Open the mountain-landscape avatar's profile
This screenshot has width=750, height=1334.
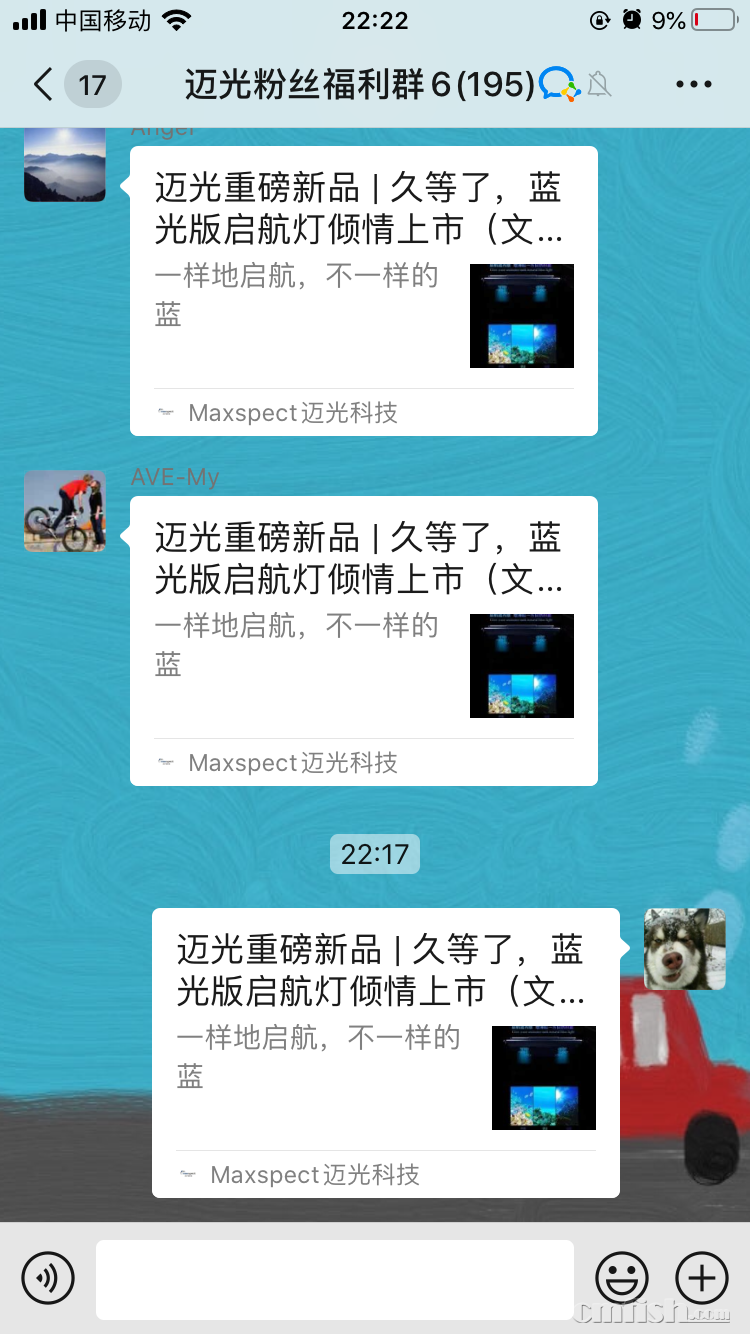point(65,164)
